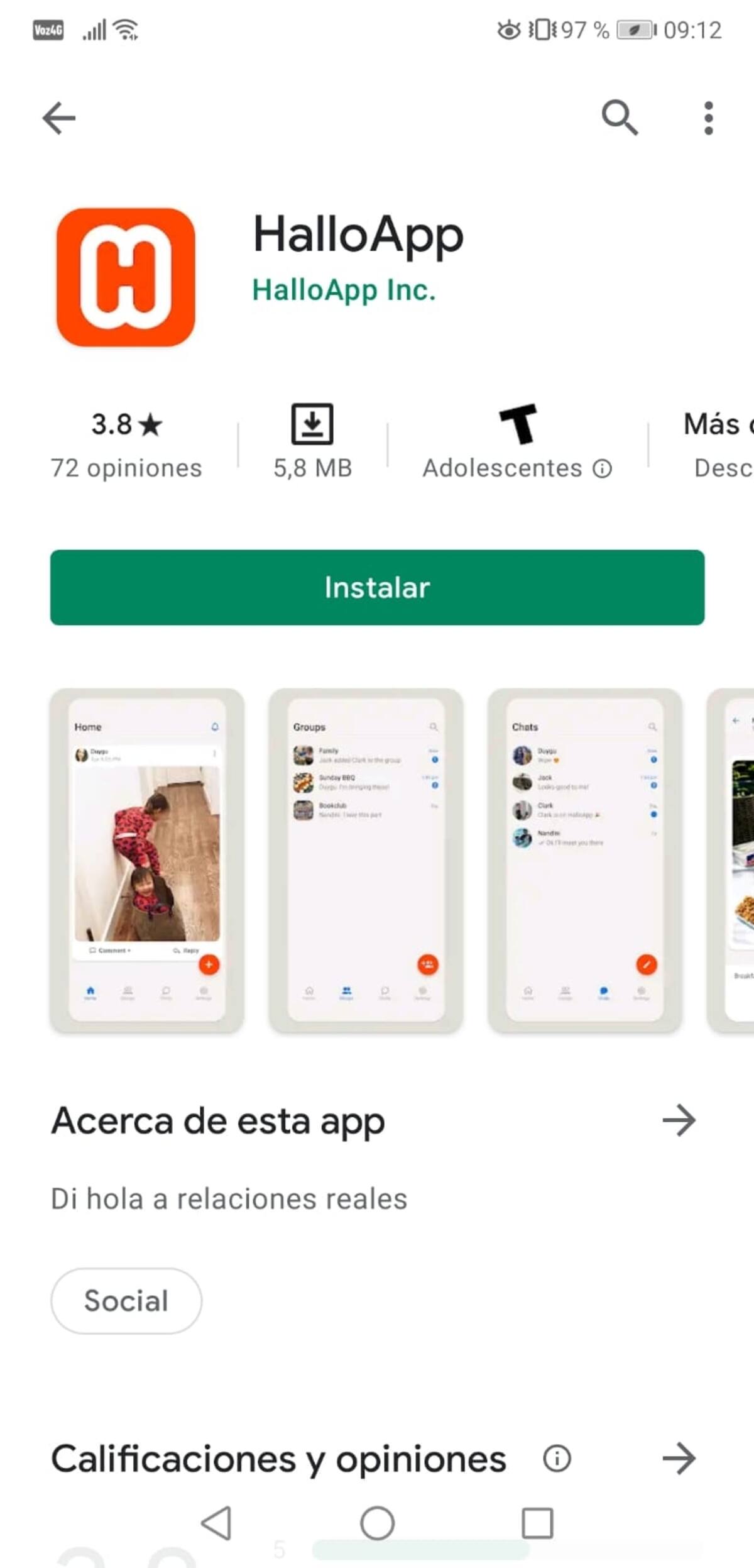Show info for the Adolescentes content rating
The height and width of the screenshot is (1568, 754).
[x=602, y=468]
